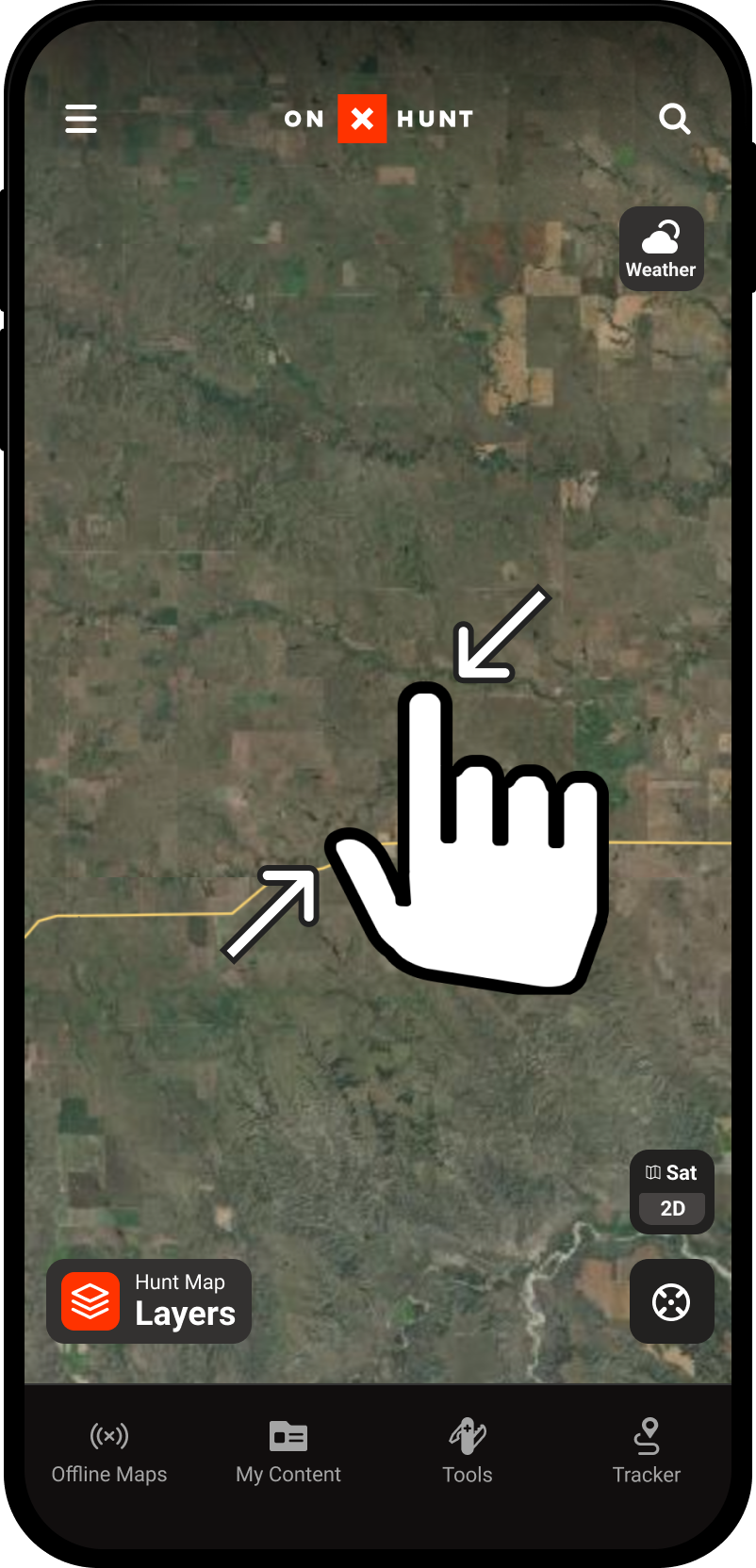Open the My Content tab
Image resolution: width=756 pixels, height=1568 pixels.
coord(288,1452)
